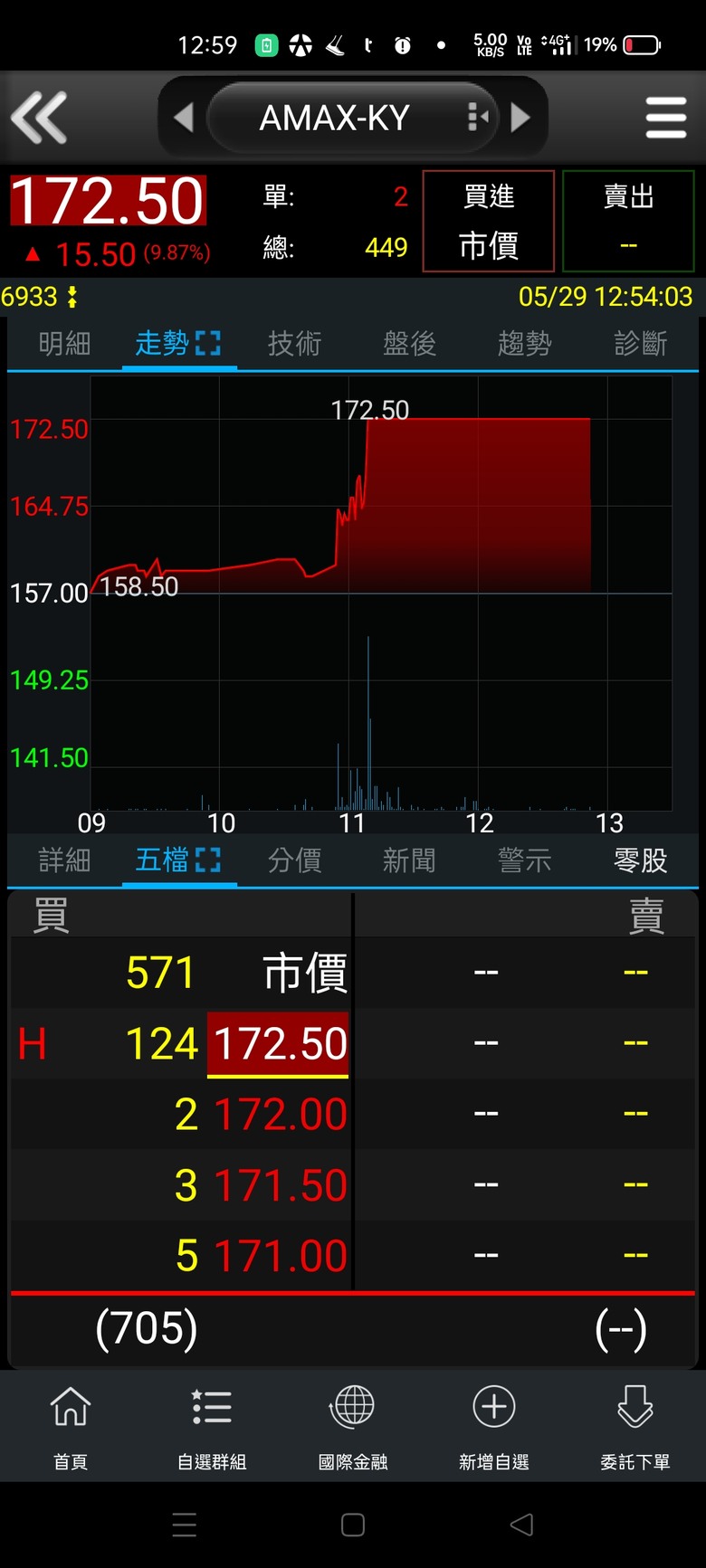Select the 分價 tab
706x1568 pixels.
tap(294, 860)
